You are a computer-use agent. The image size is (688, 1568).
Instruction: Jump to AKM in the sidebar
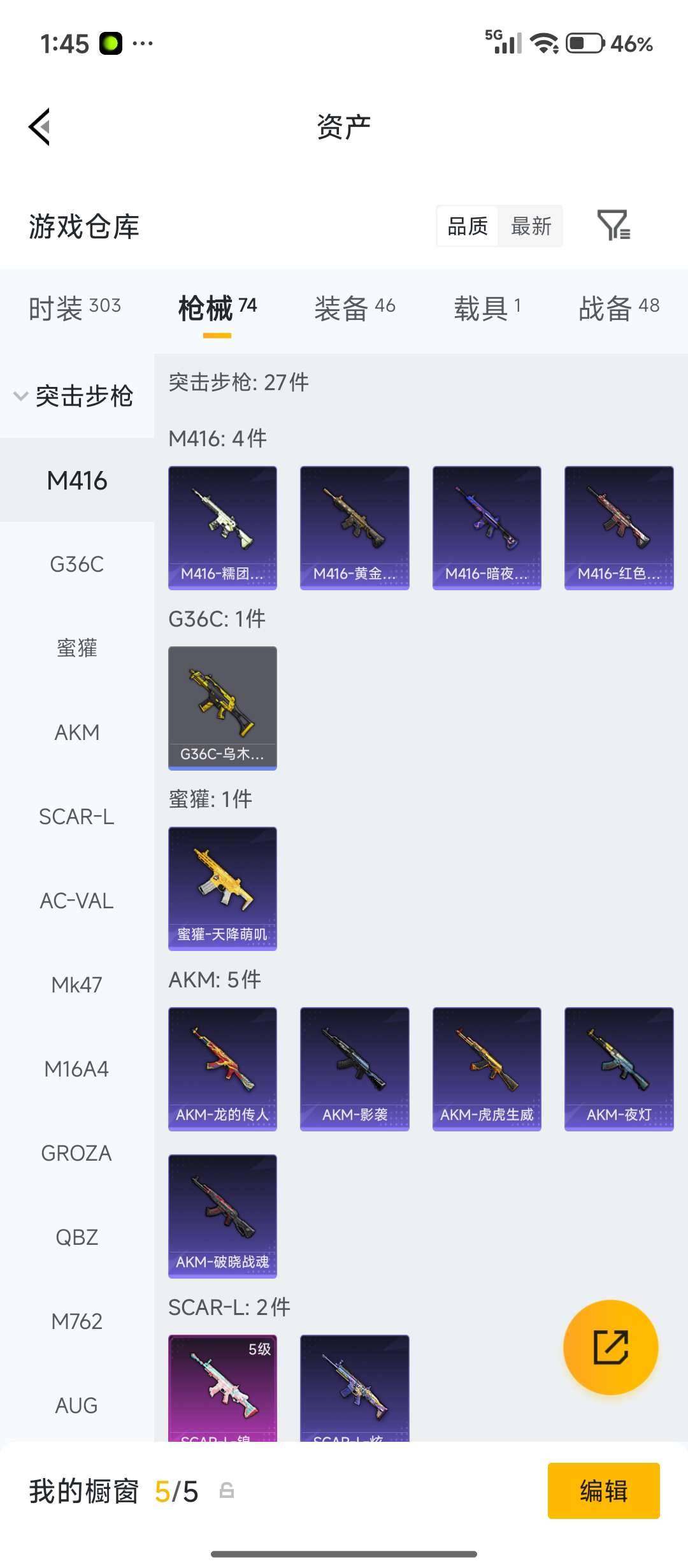pyautogui.click(x=76, y=733)
